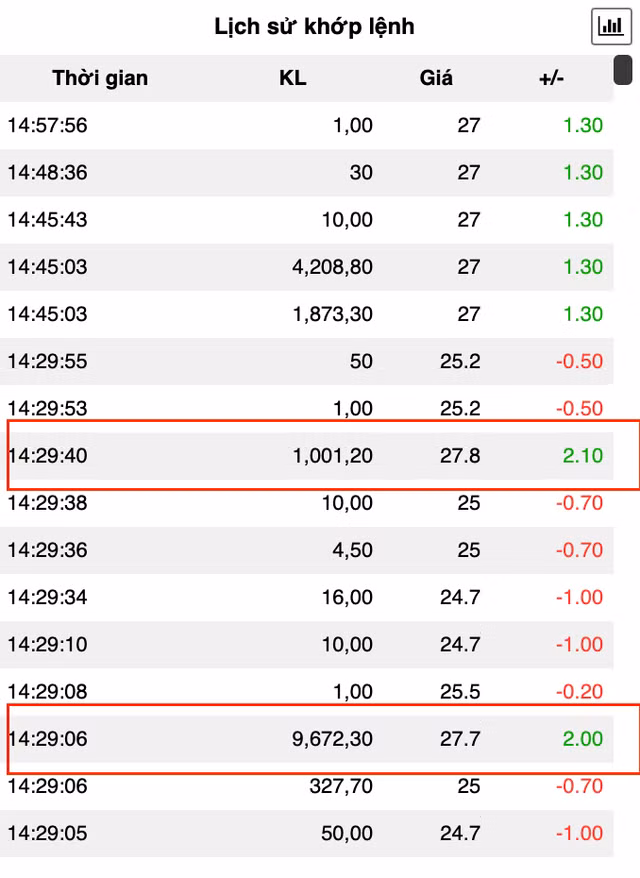Tap the scrollbar handle beside the table

(x=622, y=70)
